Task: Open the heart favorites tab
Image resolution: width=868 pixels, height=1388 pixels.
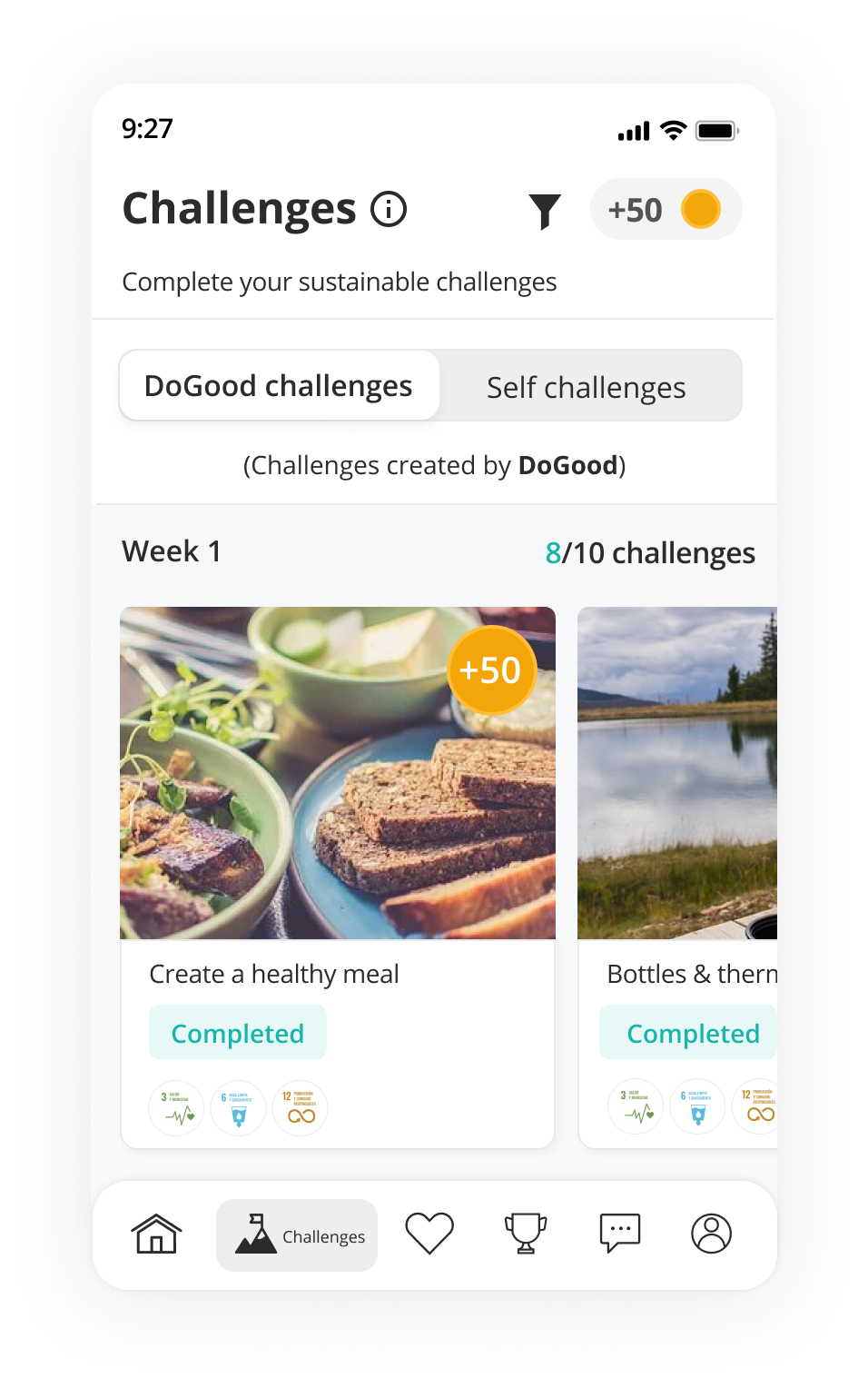Action: click(429, 1234)
